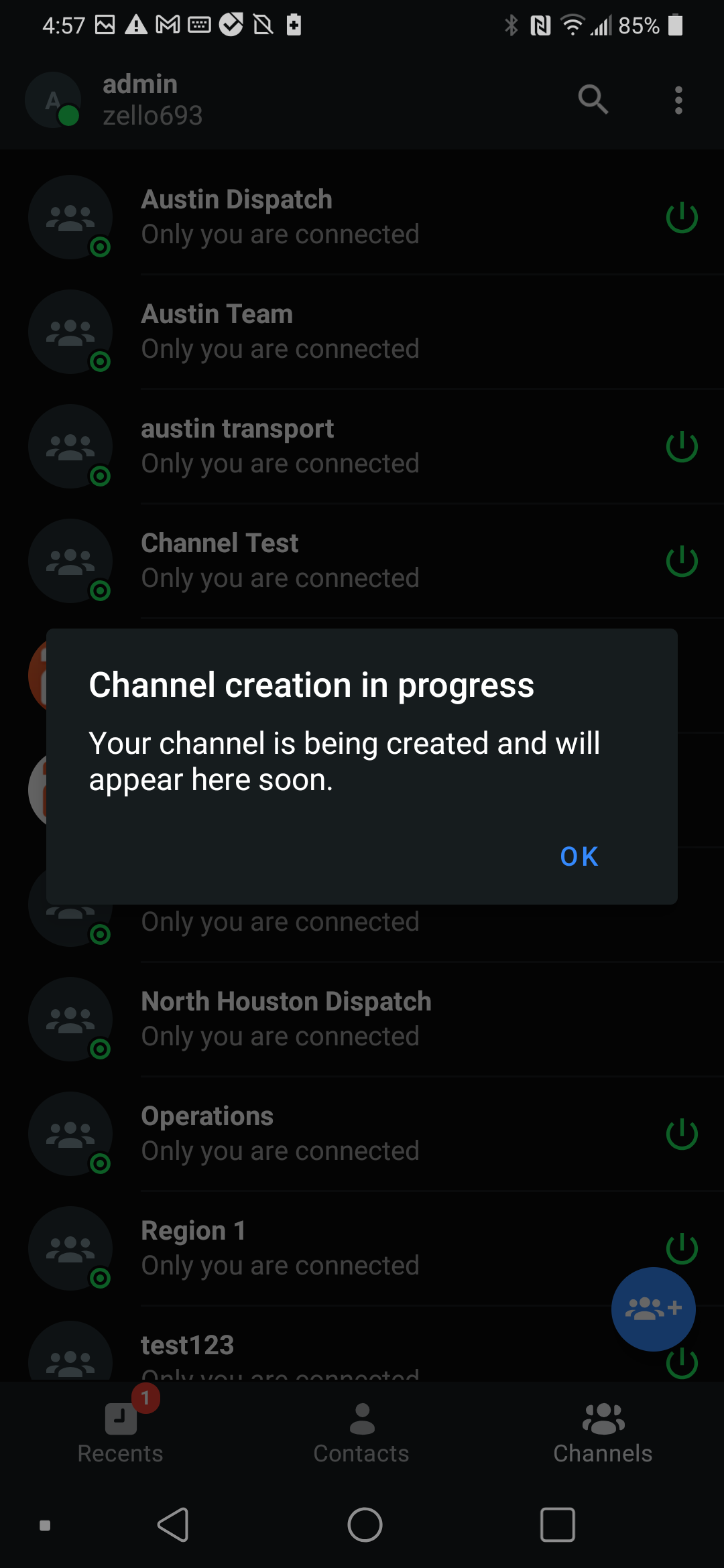The width and height of the screenshot is (724, 1568).
Task: Toggle the power icon for Austin Dispatch
Action: [682, 217]
